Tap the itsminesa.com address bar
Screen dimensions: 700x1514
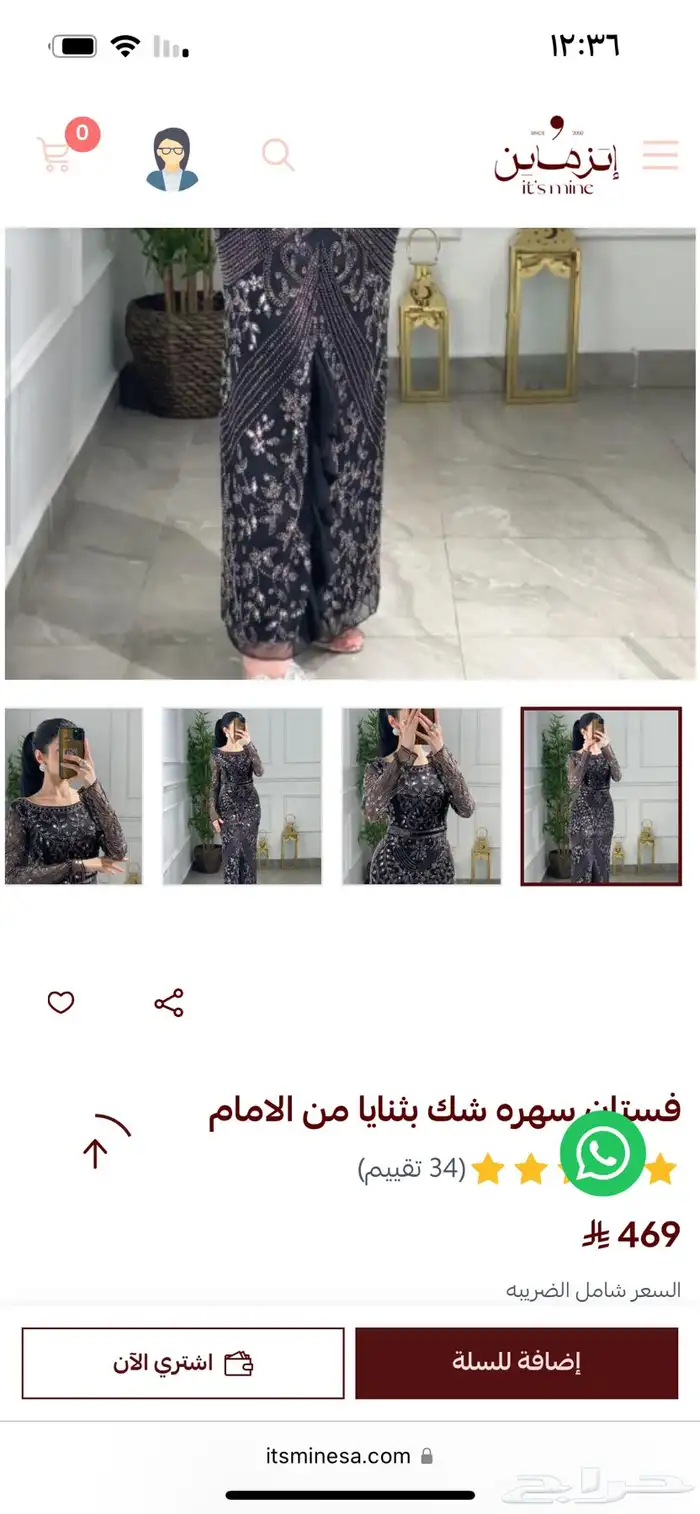pos(350,1456)
